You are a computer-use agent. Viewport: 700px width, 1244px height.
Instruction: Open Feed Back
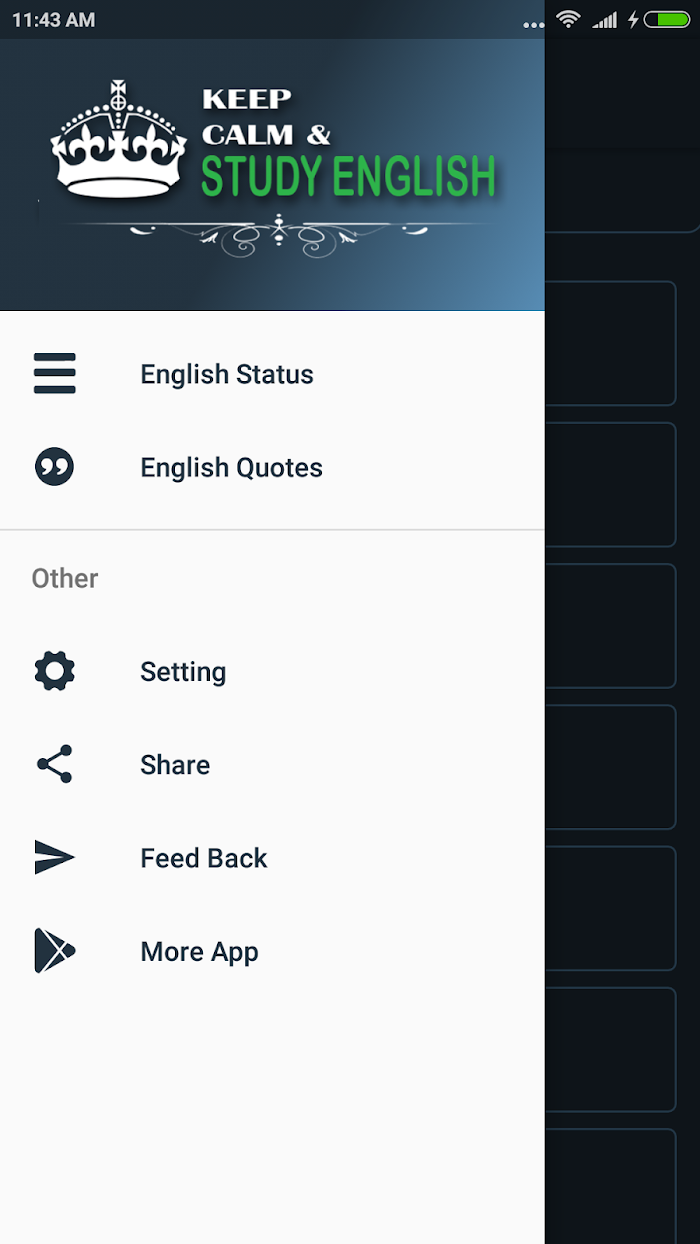[272, 858]
